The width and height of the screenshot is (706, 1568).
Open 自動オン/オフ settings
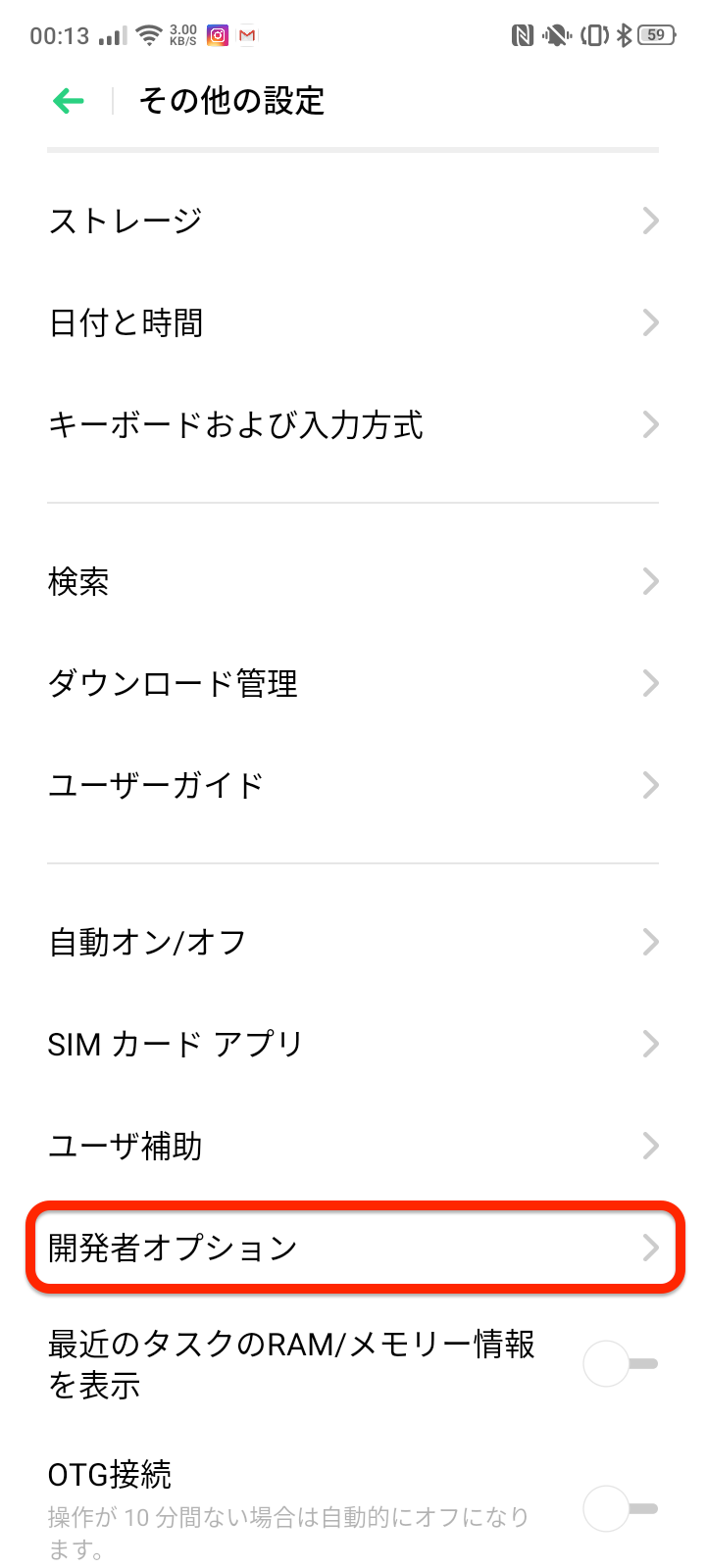coord(353,943)
